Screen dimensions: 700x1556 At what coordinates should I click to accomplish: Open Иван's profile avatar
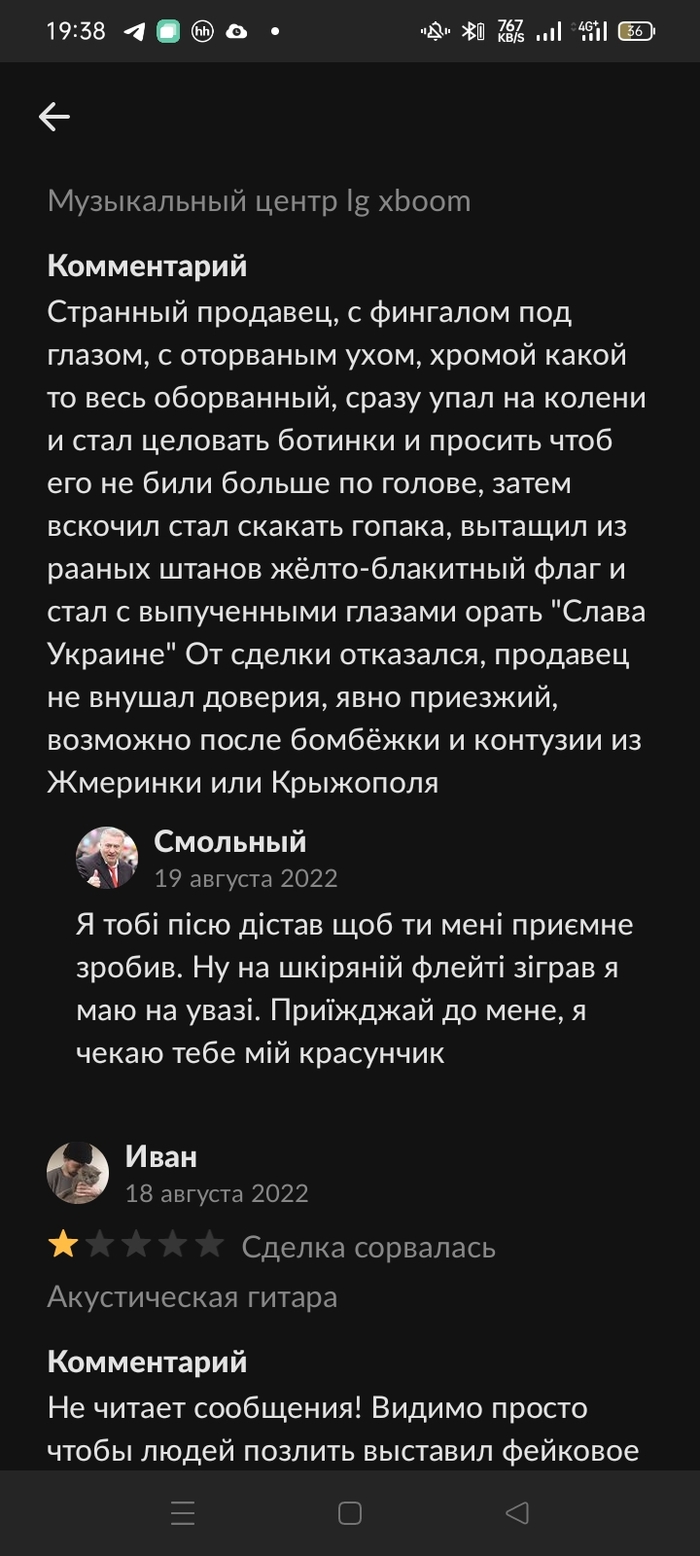(x=78, y=1172)
